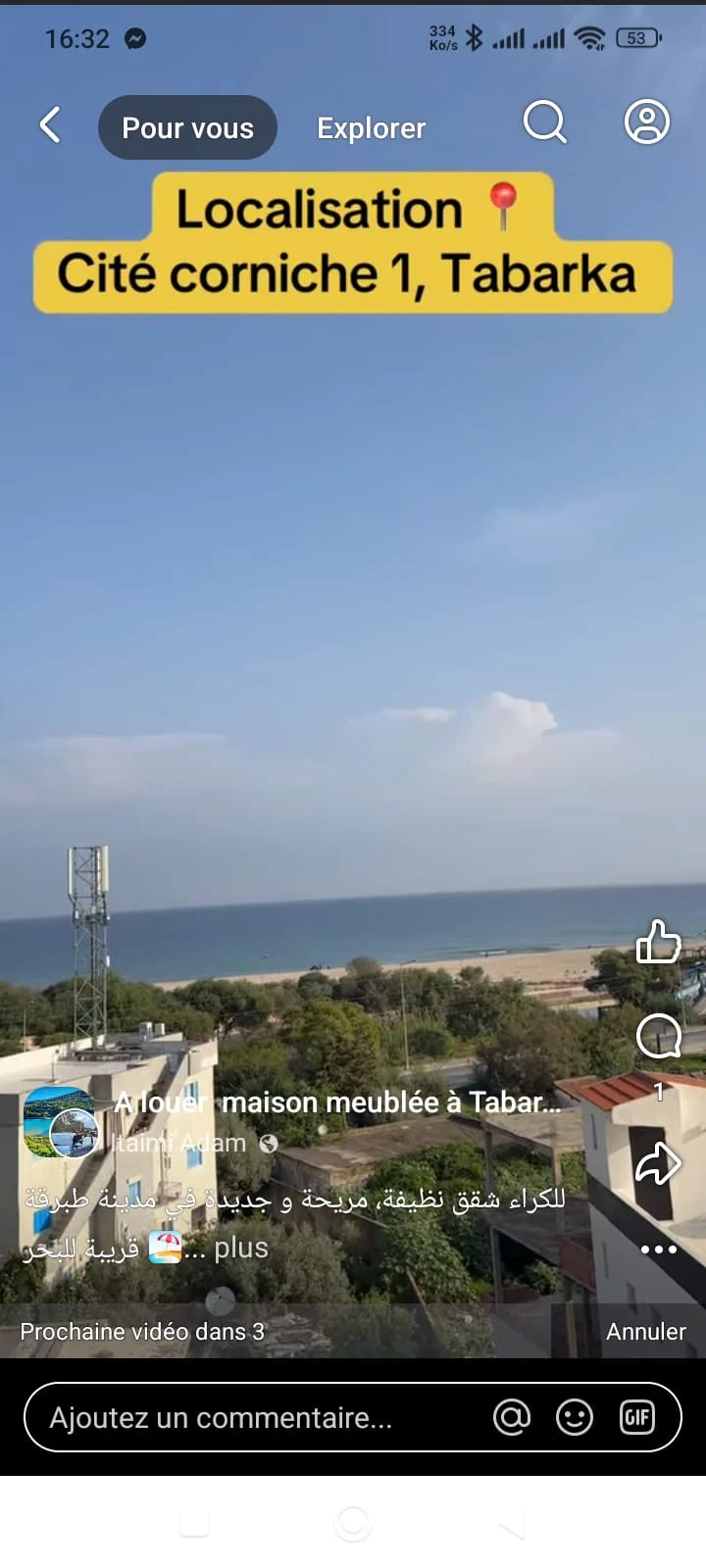Open the search magnifier icon

(x=544, y=123)
